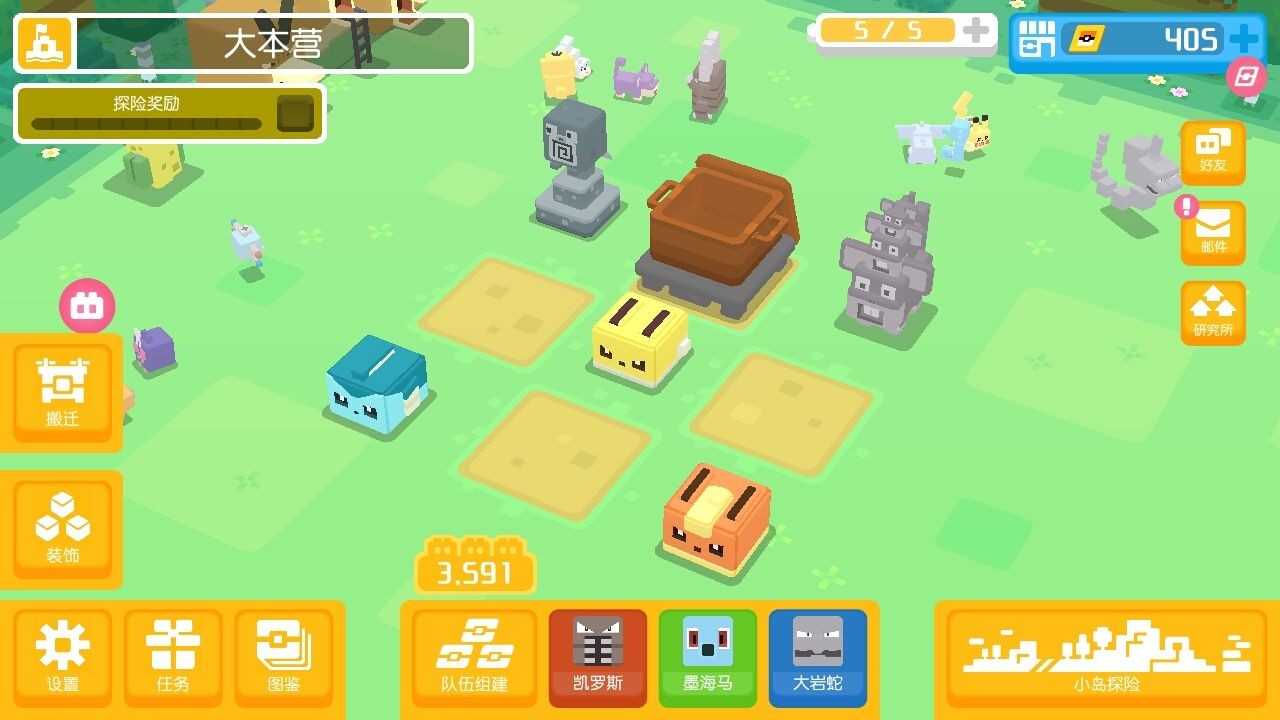Image resolution: width=1280 pixels, height=720 pixels.
Task: Recharge battery with the plus icon
Action: [977, 30]
